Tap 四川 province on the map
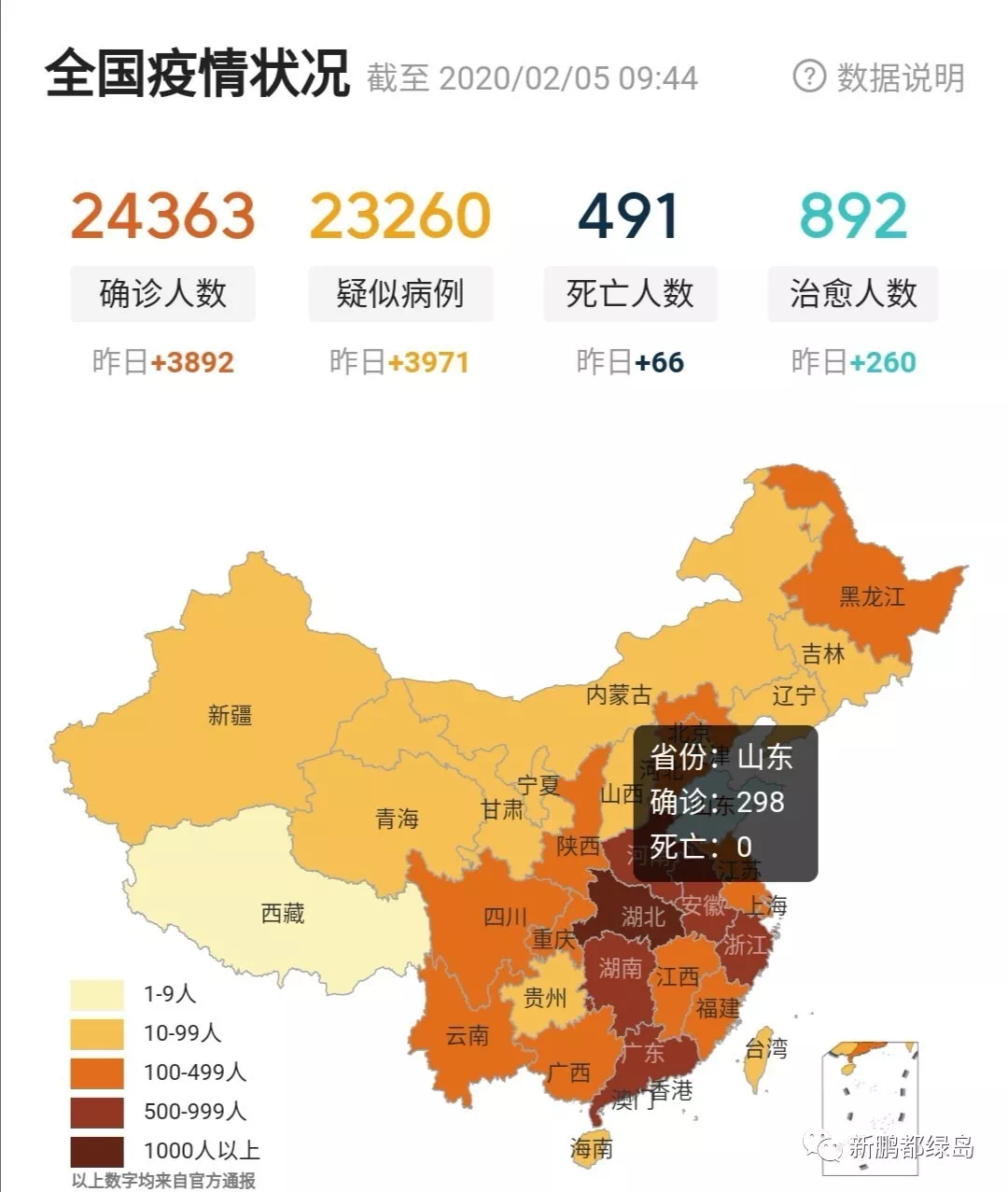1008x1192 pixels. point(505,917)
